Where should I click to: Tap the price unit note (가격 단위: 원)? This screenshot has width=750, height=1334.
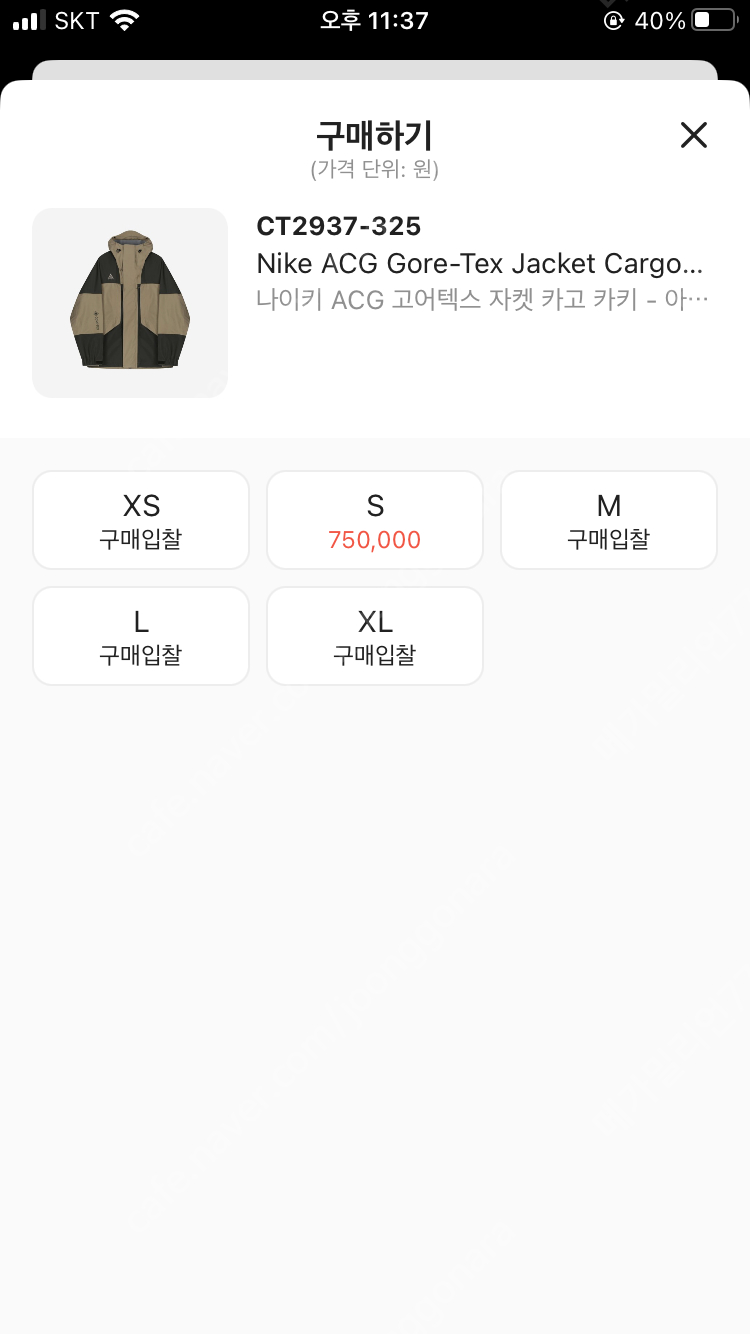point(374,170)
